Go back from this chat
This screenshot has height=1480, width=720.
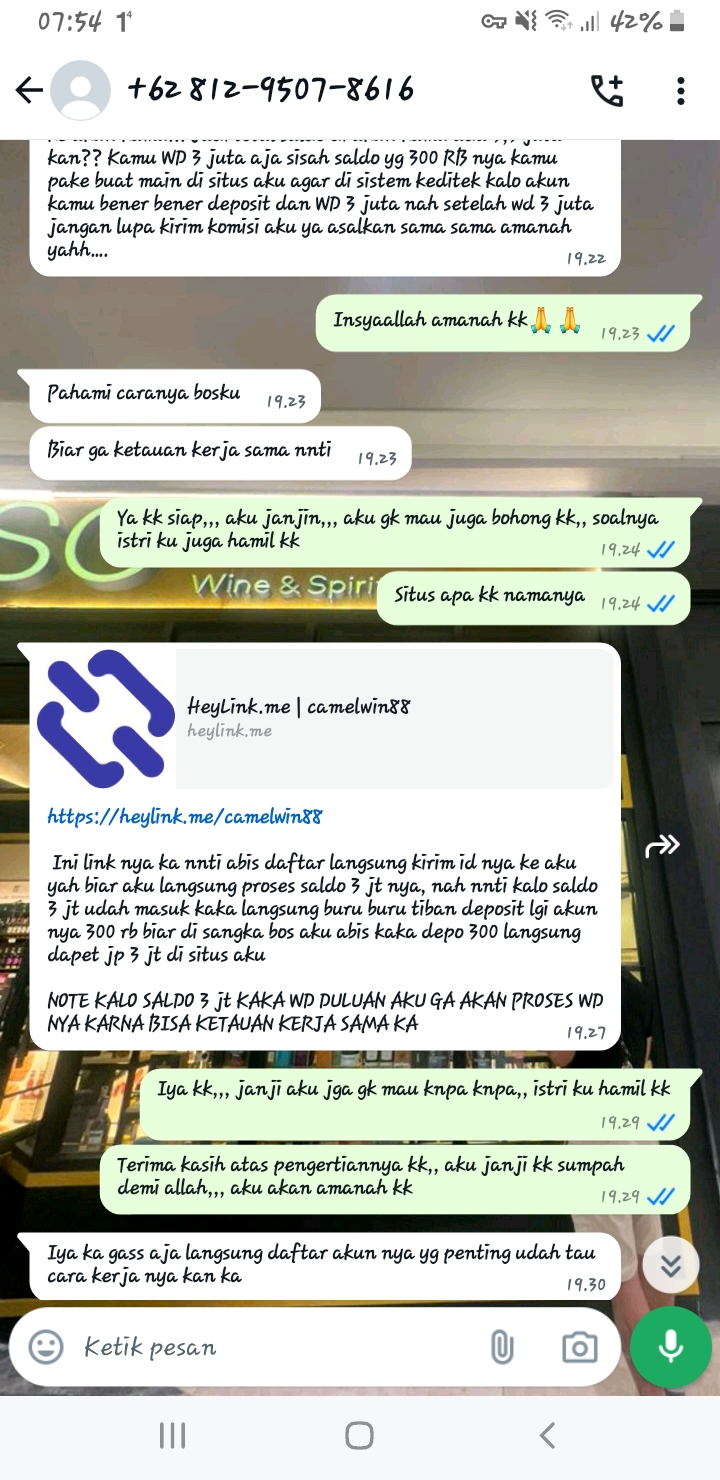click(x=29, y=91)
